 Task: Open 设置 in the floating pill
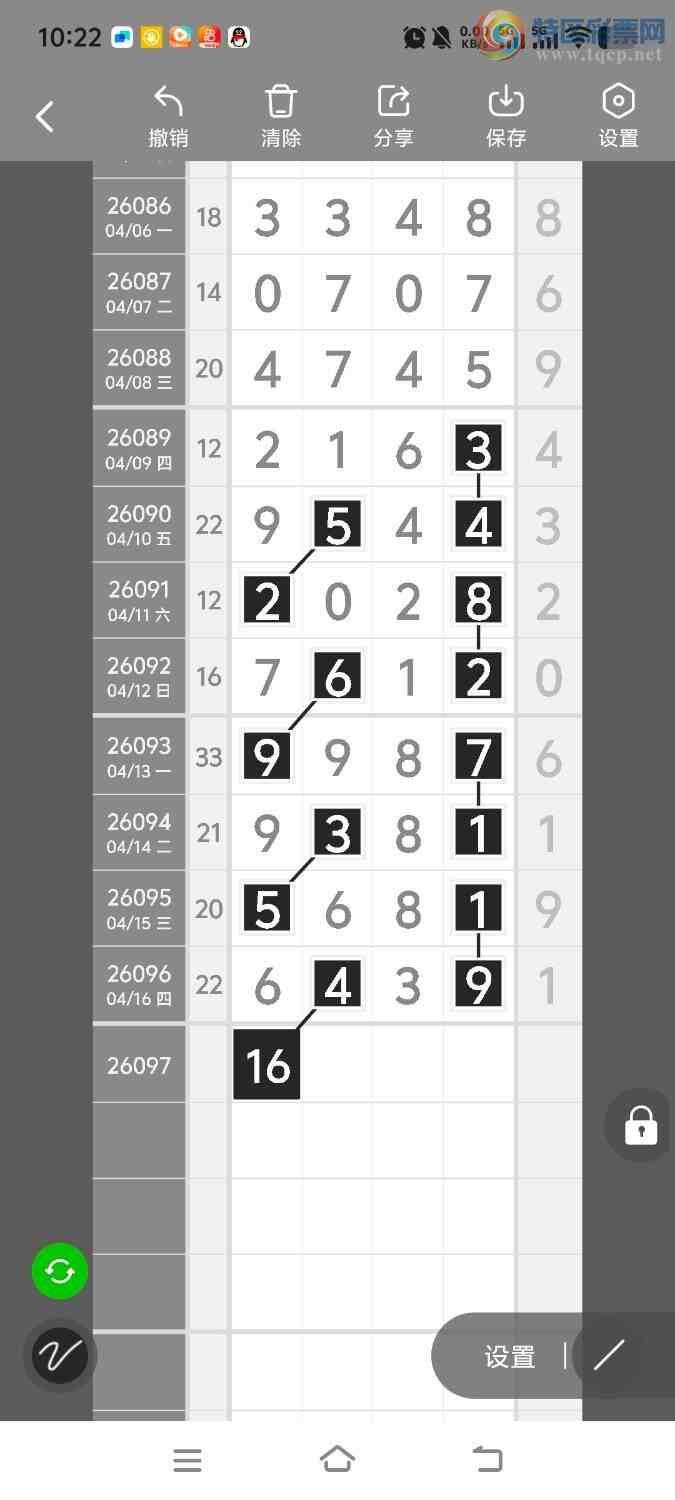[x=510, y=1357]
